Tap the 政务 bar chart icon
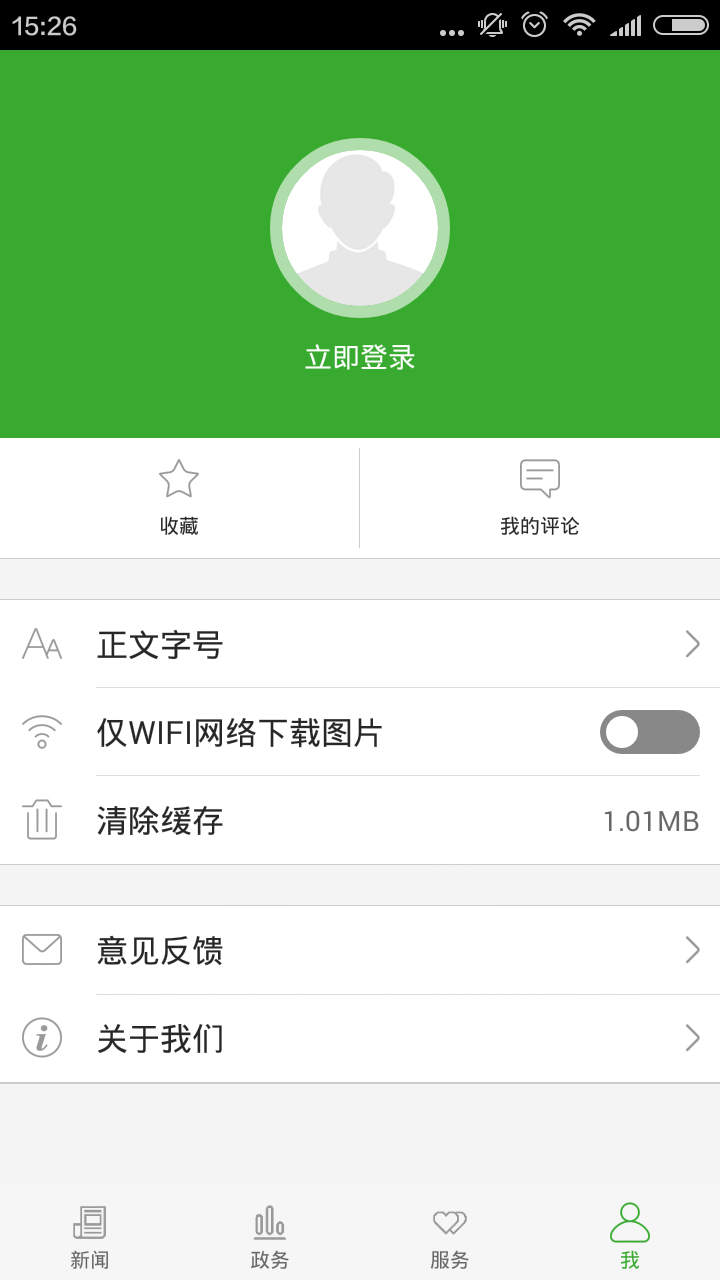This screenshot has width=720, height=1280. 269,1221
